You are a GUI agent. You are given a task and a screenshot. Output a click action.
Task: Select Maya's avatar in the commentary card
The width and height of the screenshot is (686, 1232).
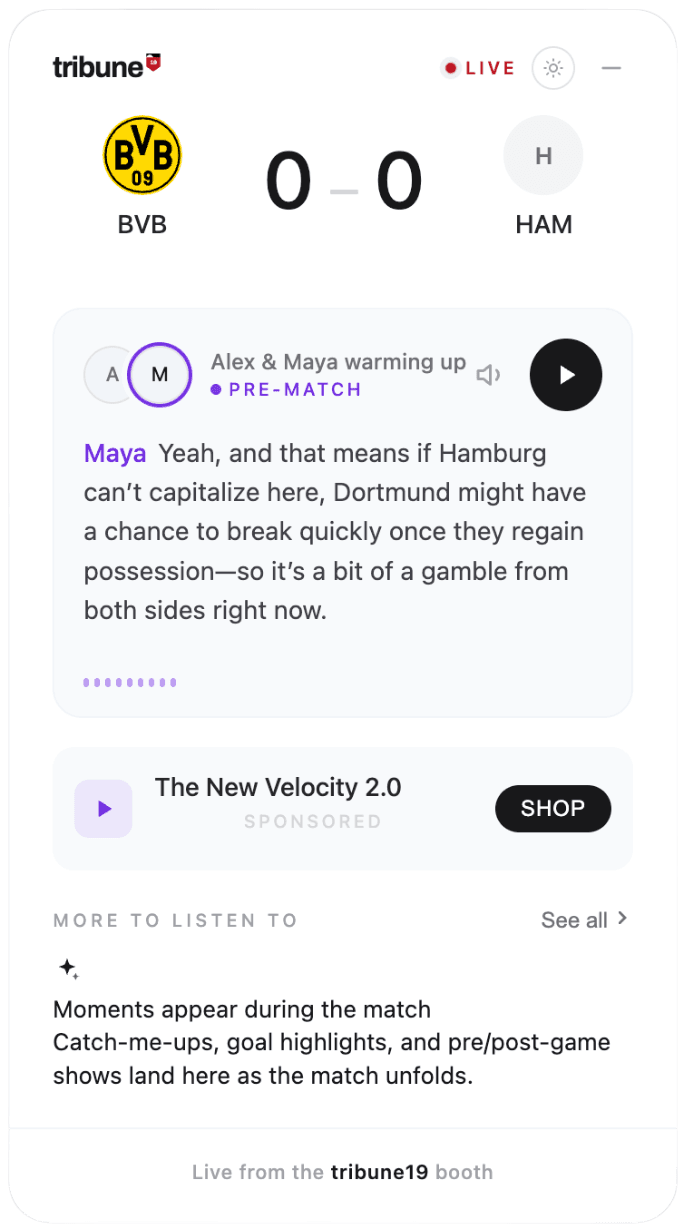tap(160, 375)
